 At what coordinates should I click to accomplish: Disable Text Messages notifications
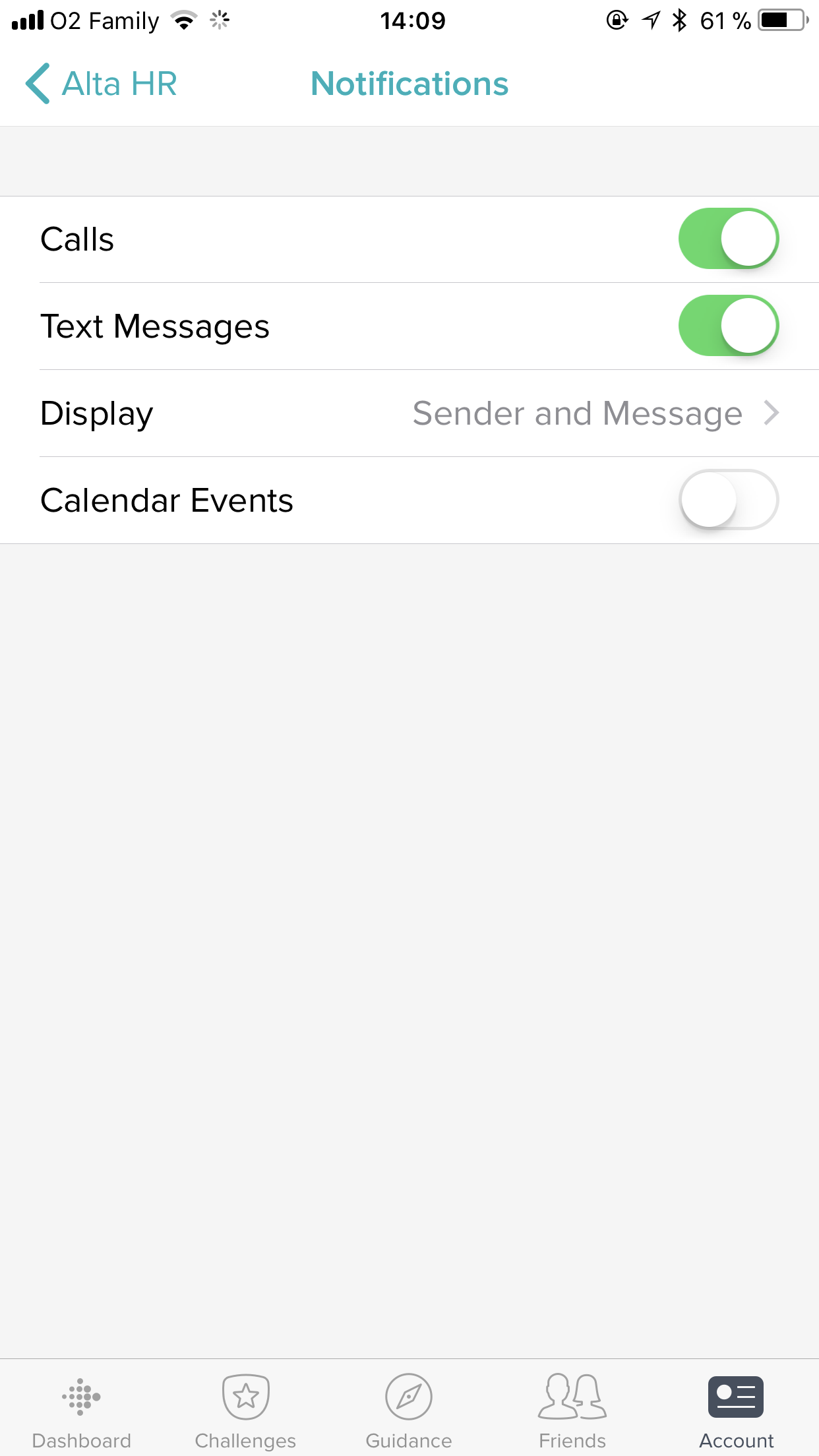(x=728, y=326)
